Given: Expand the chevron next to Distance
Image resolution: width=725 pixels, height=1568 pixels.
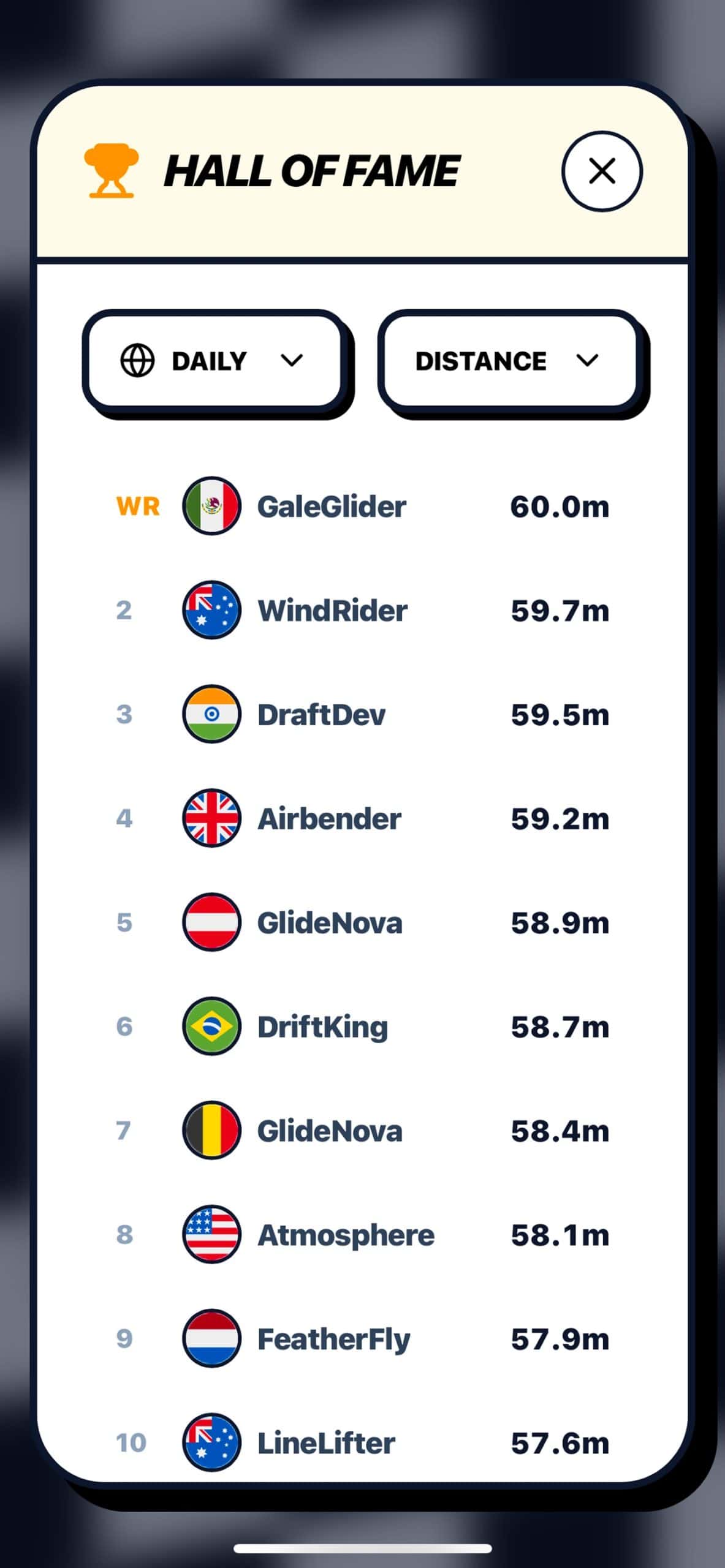Looking at the screenshot, I should point(588,361).
